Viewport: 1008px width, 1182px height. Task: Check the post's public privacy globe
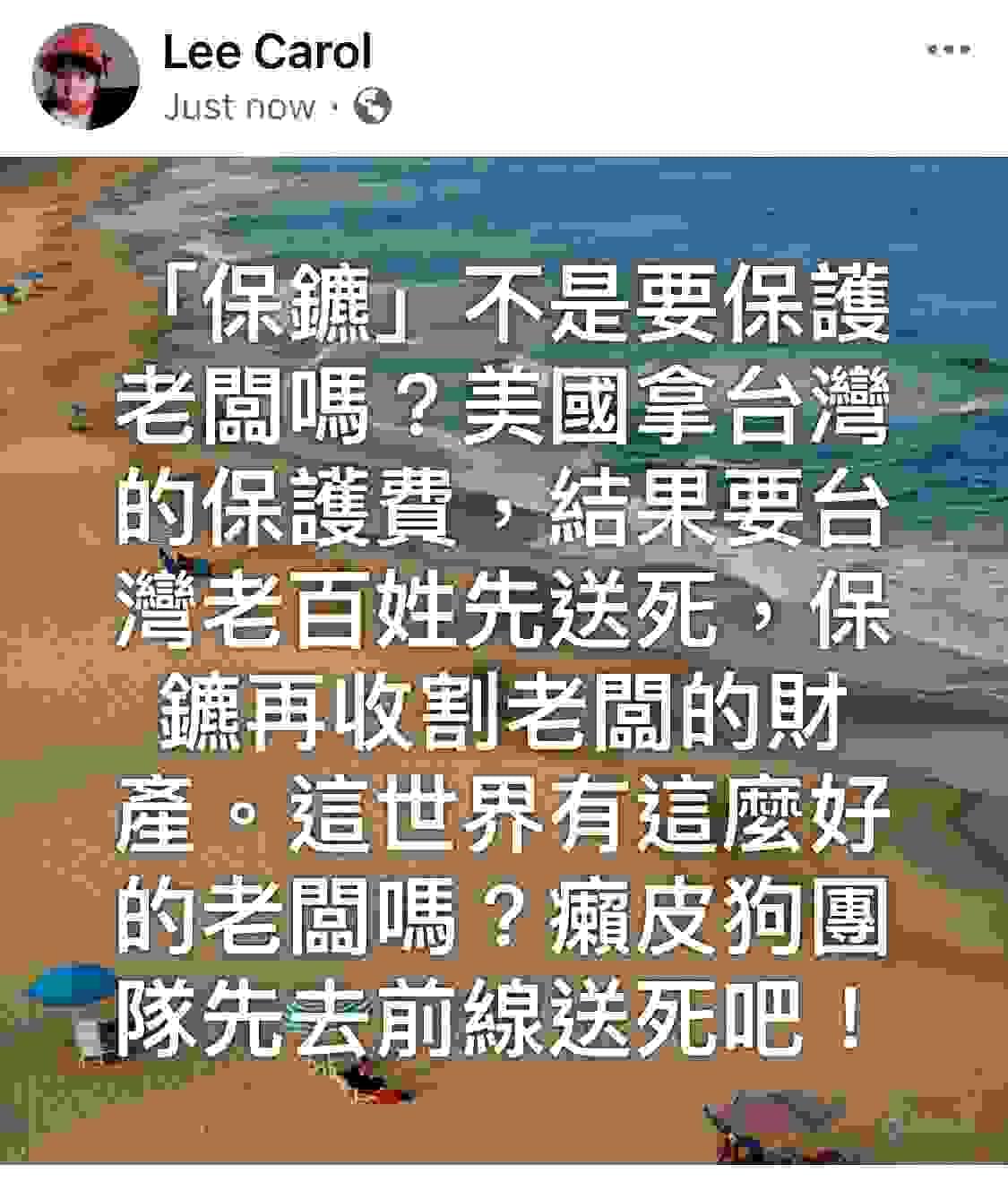[x=373, y=107]
